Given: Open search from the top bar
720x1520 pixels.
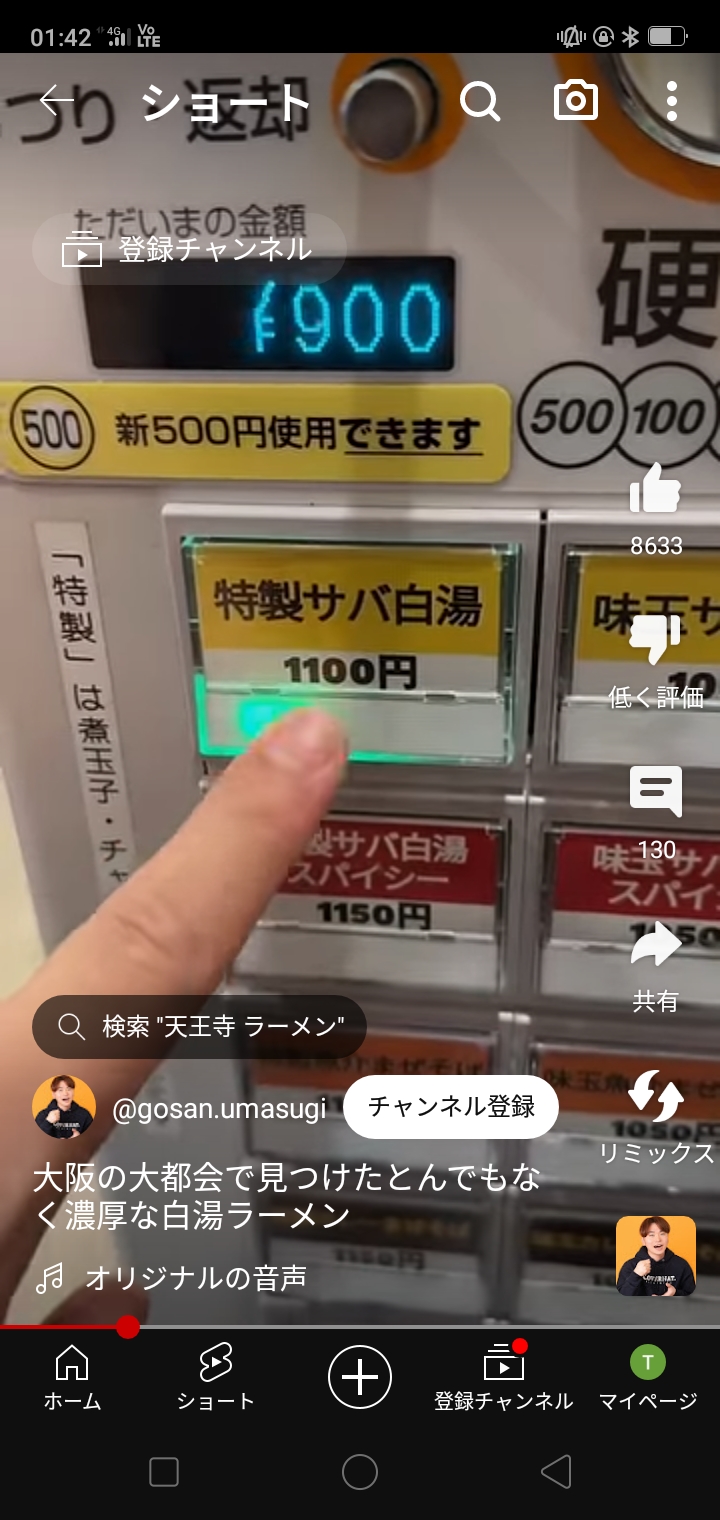Looking at the screenshot, I should 480,101.
